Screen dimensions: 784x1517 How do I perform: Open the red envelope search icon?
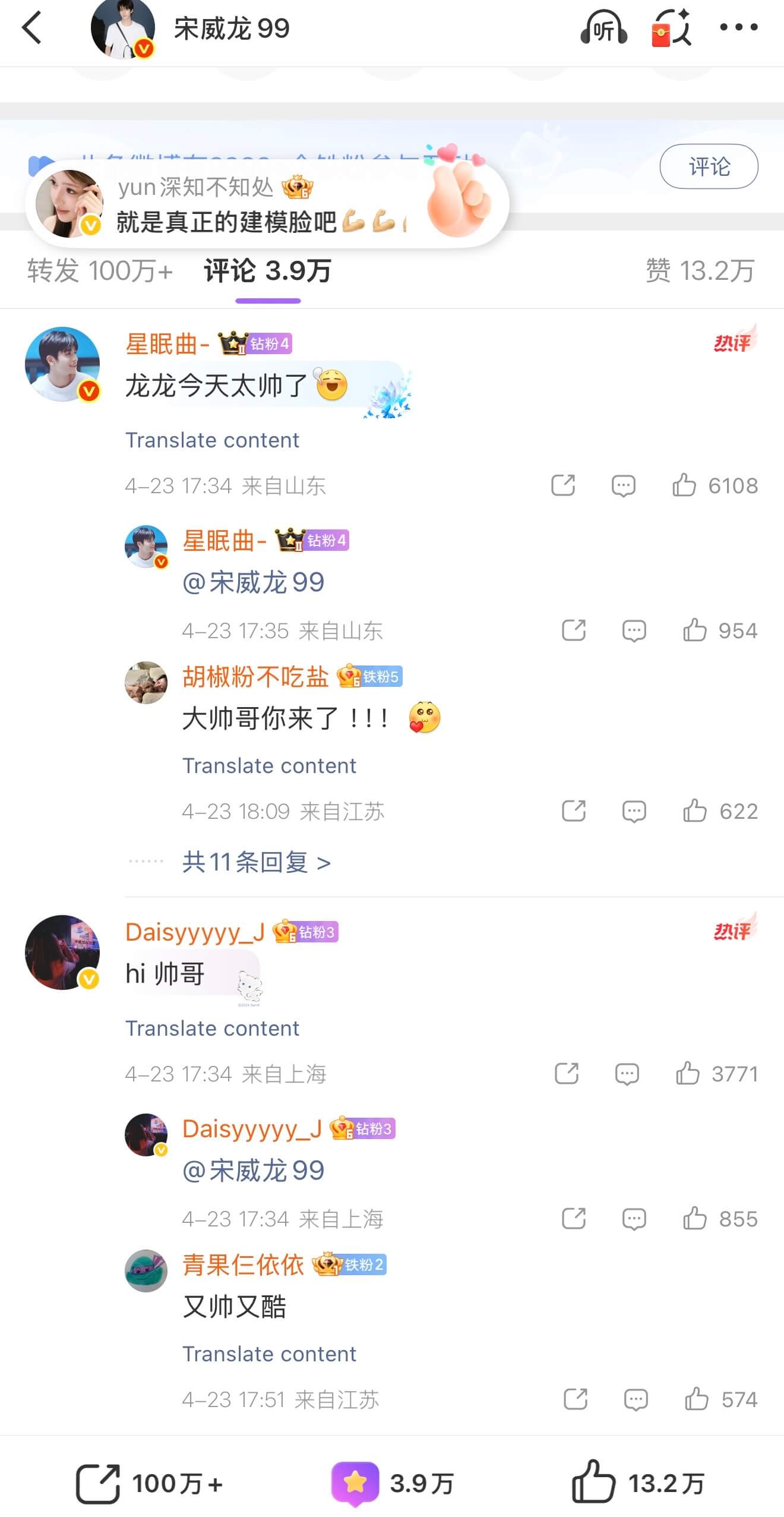coord(671,28)
